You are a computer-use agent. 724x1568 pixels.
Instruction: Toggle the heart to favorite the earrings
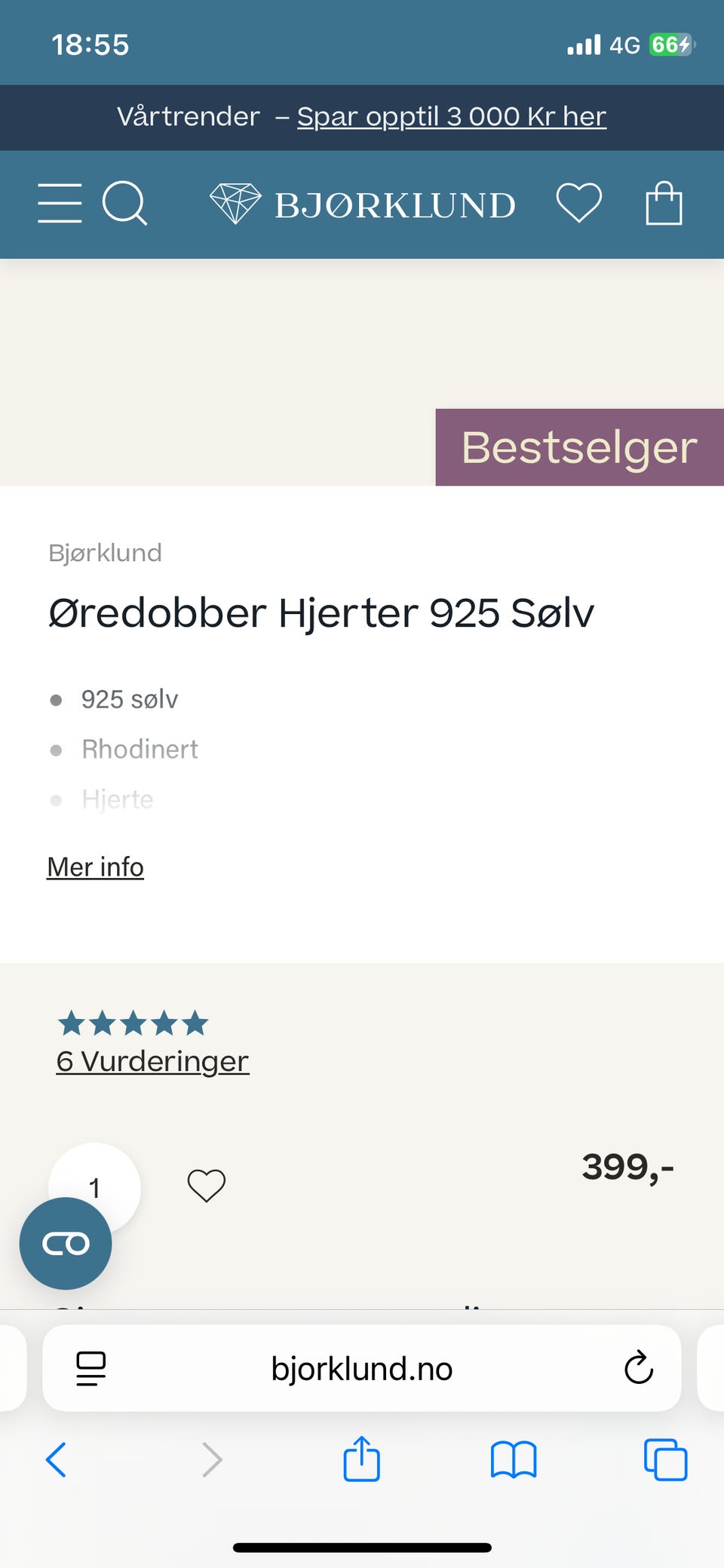(206, 1186)
